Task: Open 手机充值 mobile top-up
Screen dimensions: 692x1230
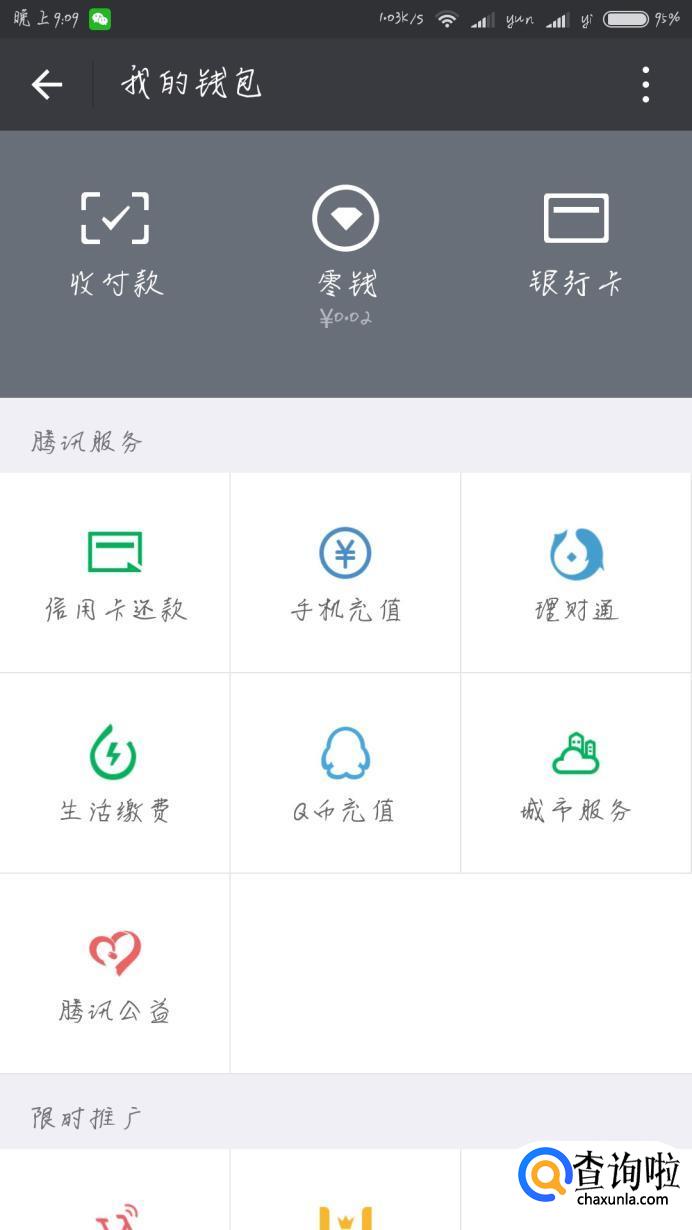Action: (x=346, y=573)
